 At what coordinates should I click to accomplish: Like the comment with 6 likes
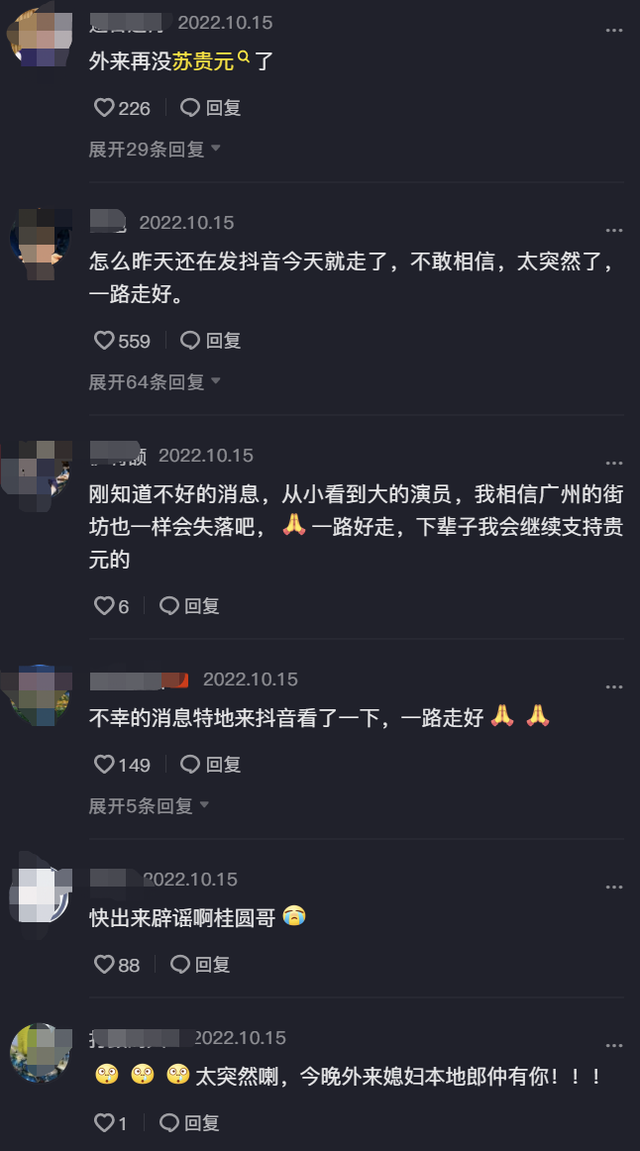click(104, 606)
